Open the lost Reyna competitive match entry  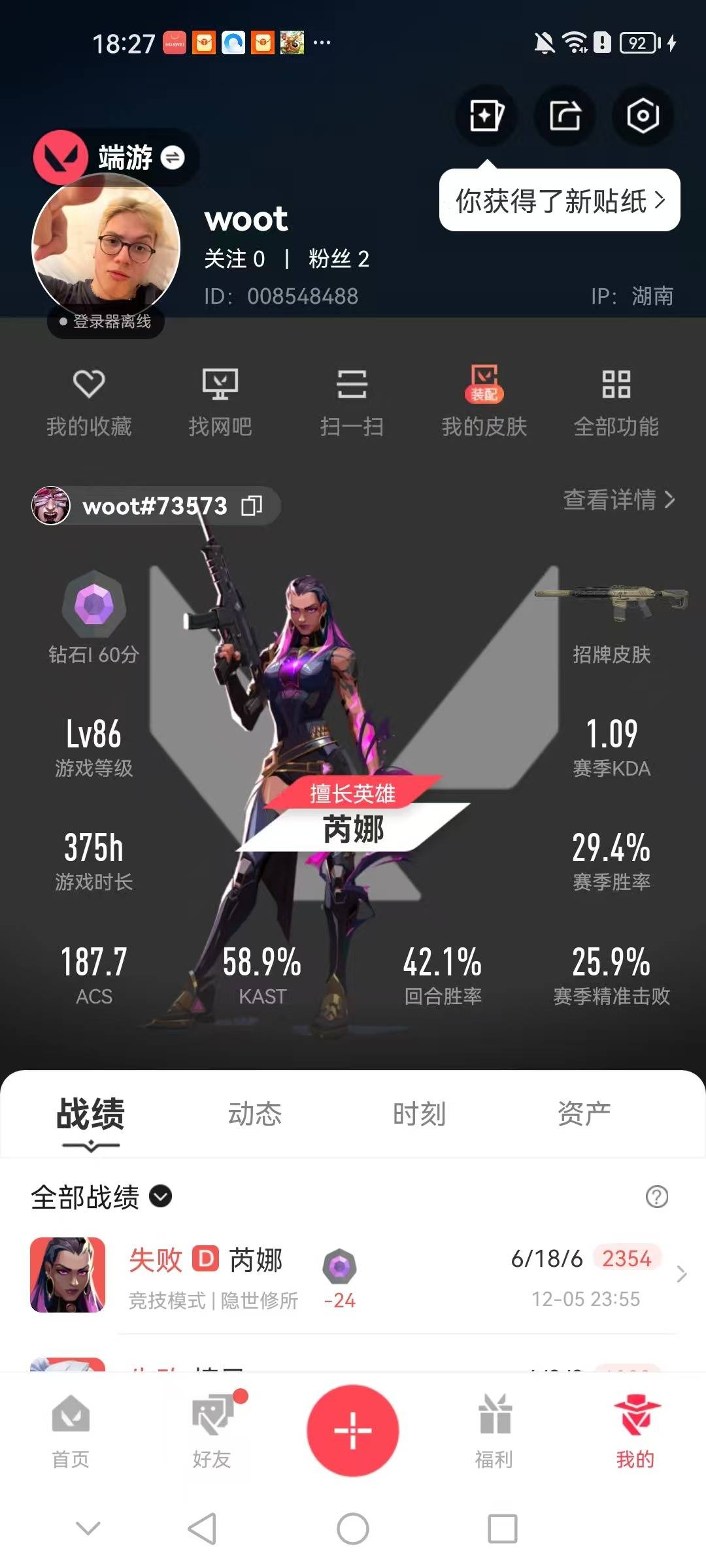pyautogui.click(x=353, y=1277)
